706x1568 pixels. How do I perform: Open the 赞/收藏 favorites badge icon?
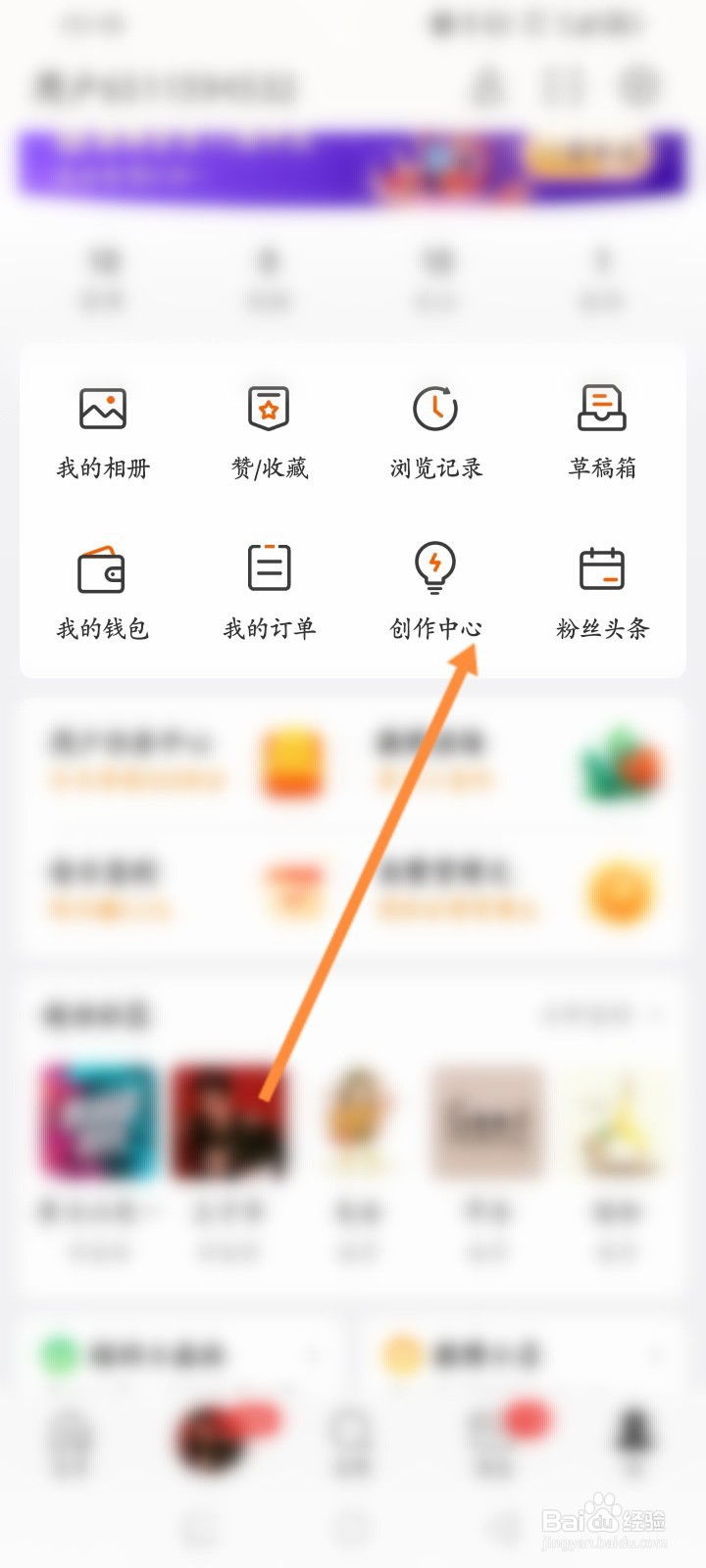coord(268,407)
